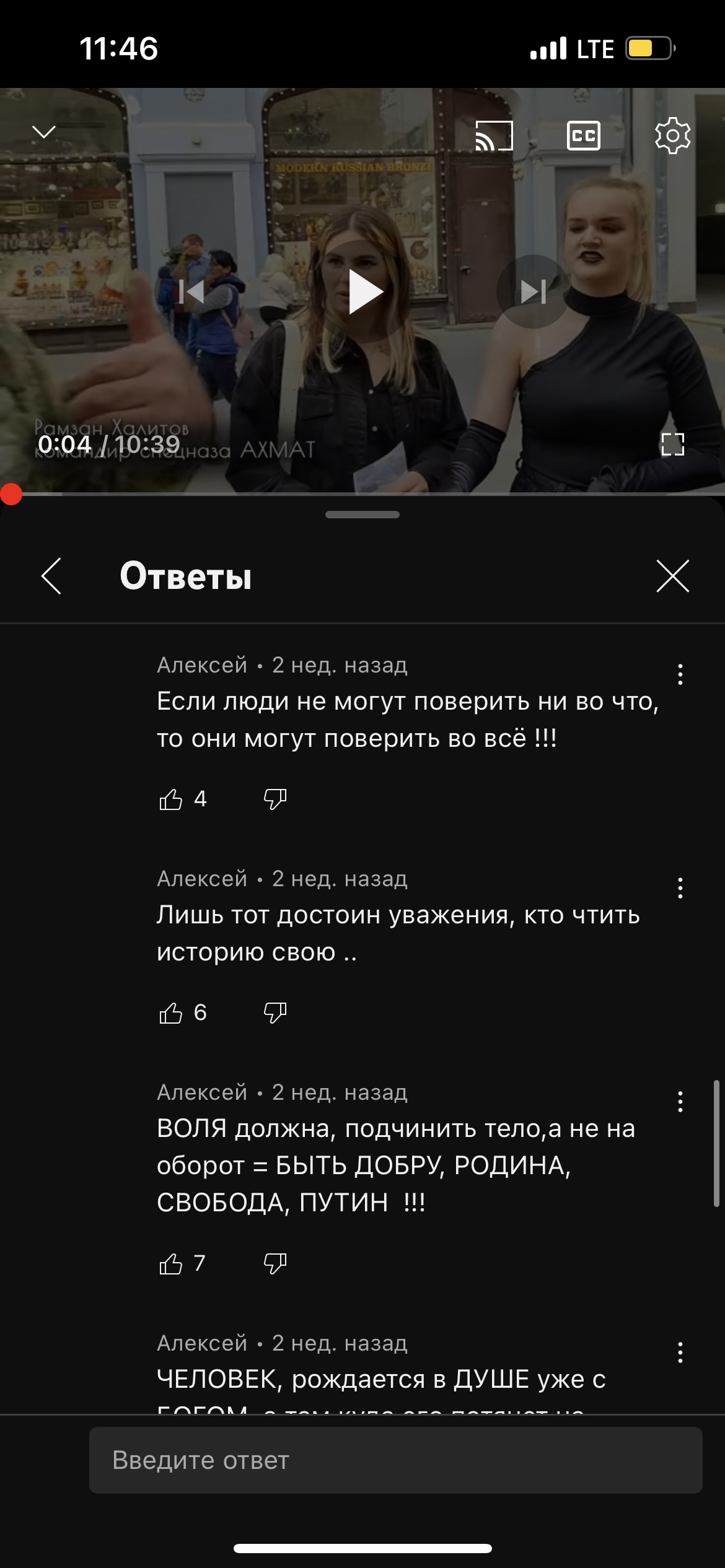This screenshot has height=1568, width=725.
Task: Tap the Введите ответ reply field
Action: click(396, 1460)
